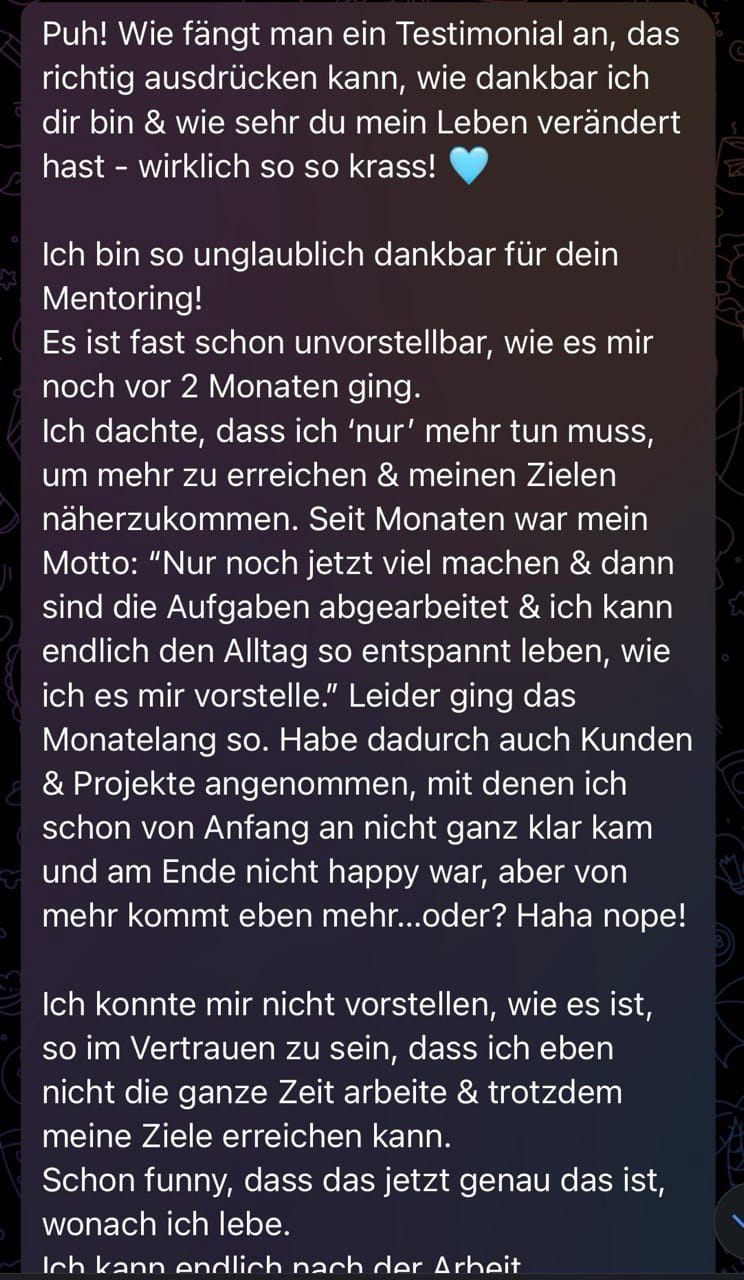Image resolution: width=744 pixels, height=1280 pixels.
Task: Jump to the latest message with the down-arrow button
Action: pos(736,1221)
